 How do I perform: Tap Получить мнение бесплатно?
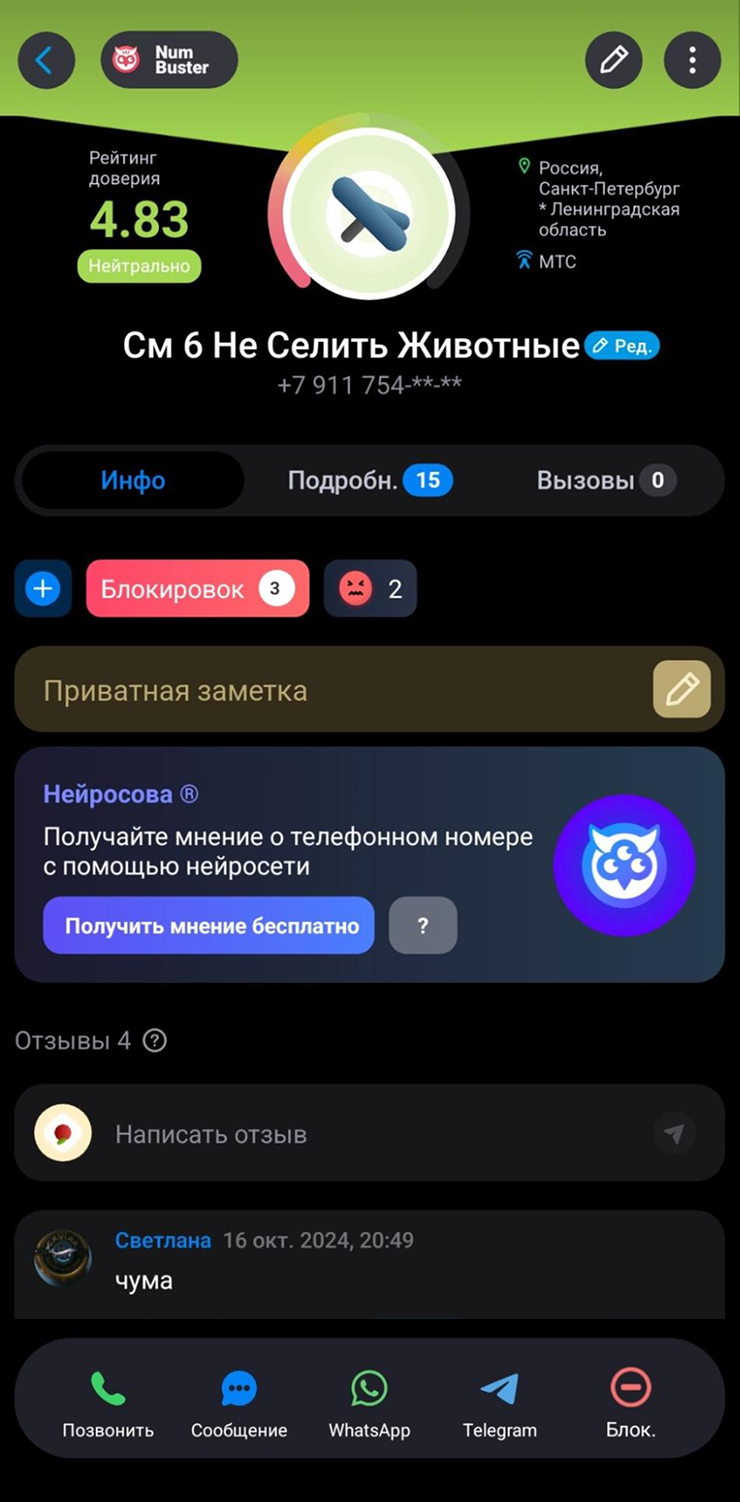[209, 925]
